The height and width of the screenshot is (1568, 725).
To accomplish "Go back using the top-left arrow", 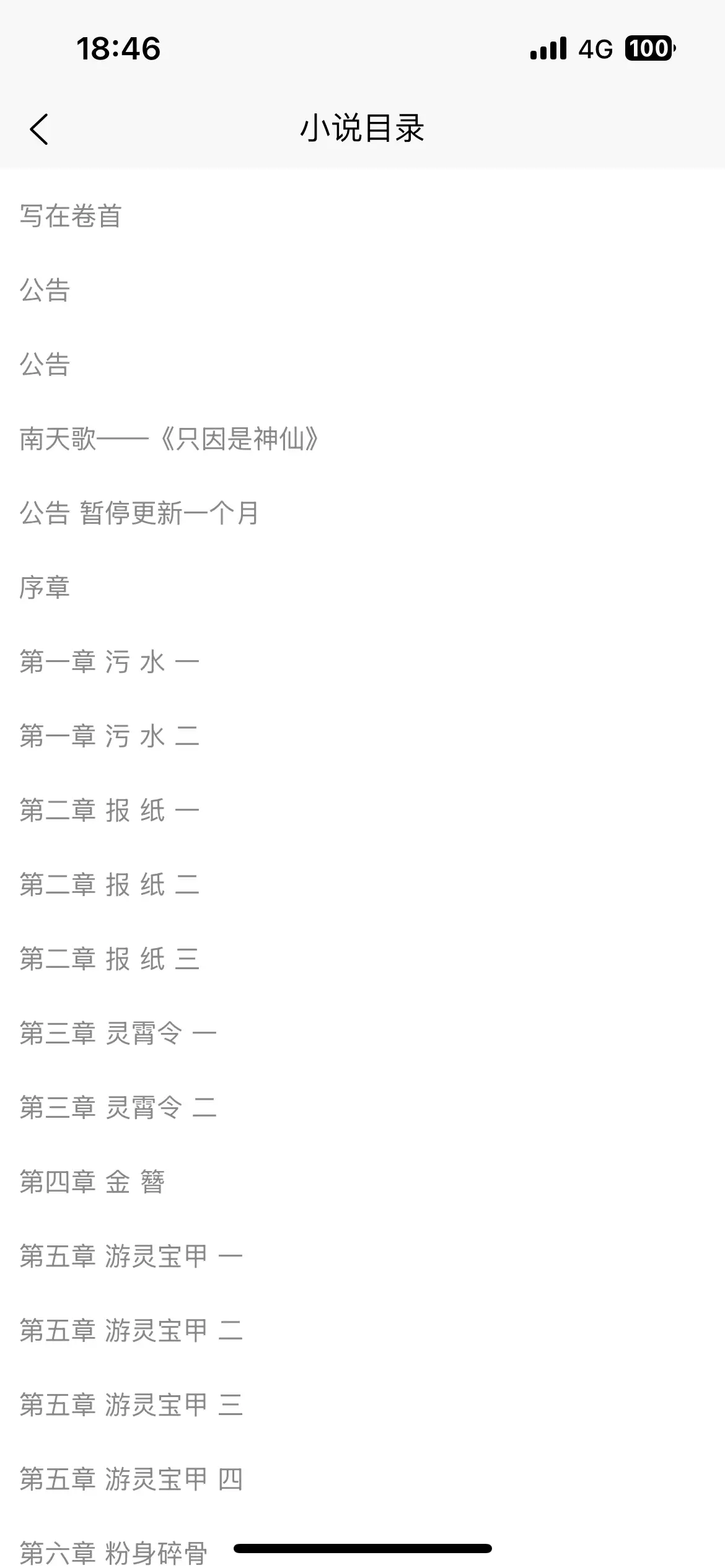I will tap(39, 129).
